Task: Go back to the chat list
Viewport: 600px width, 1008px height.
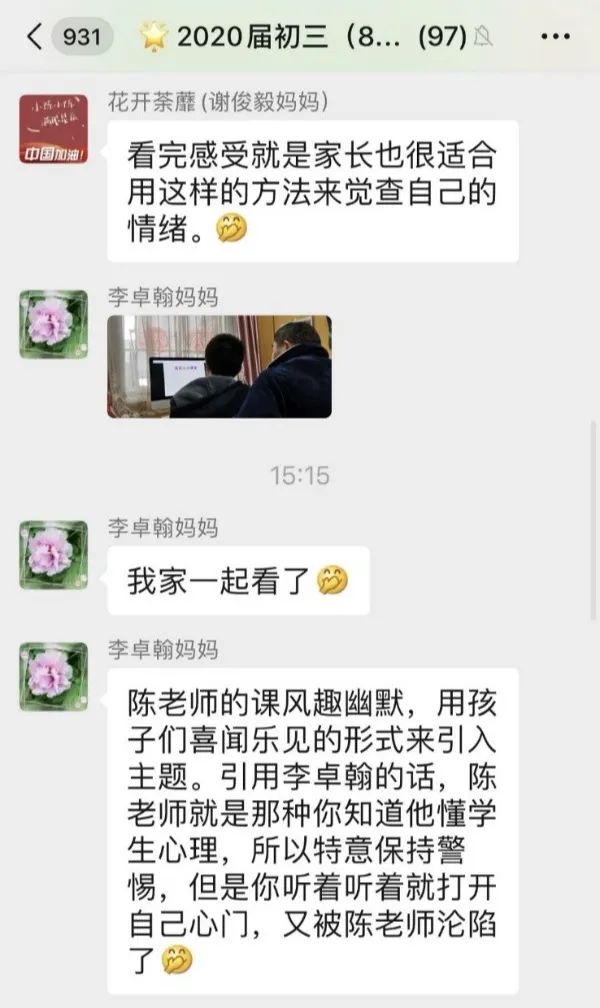Action: 36,37
